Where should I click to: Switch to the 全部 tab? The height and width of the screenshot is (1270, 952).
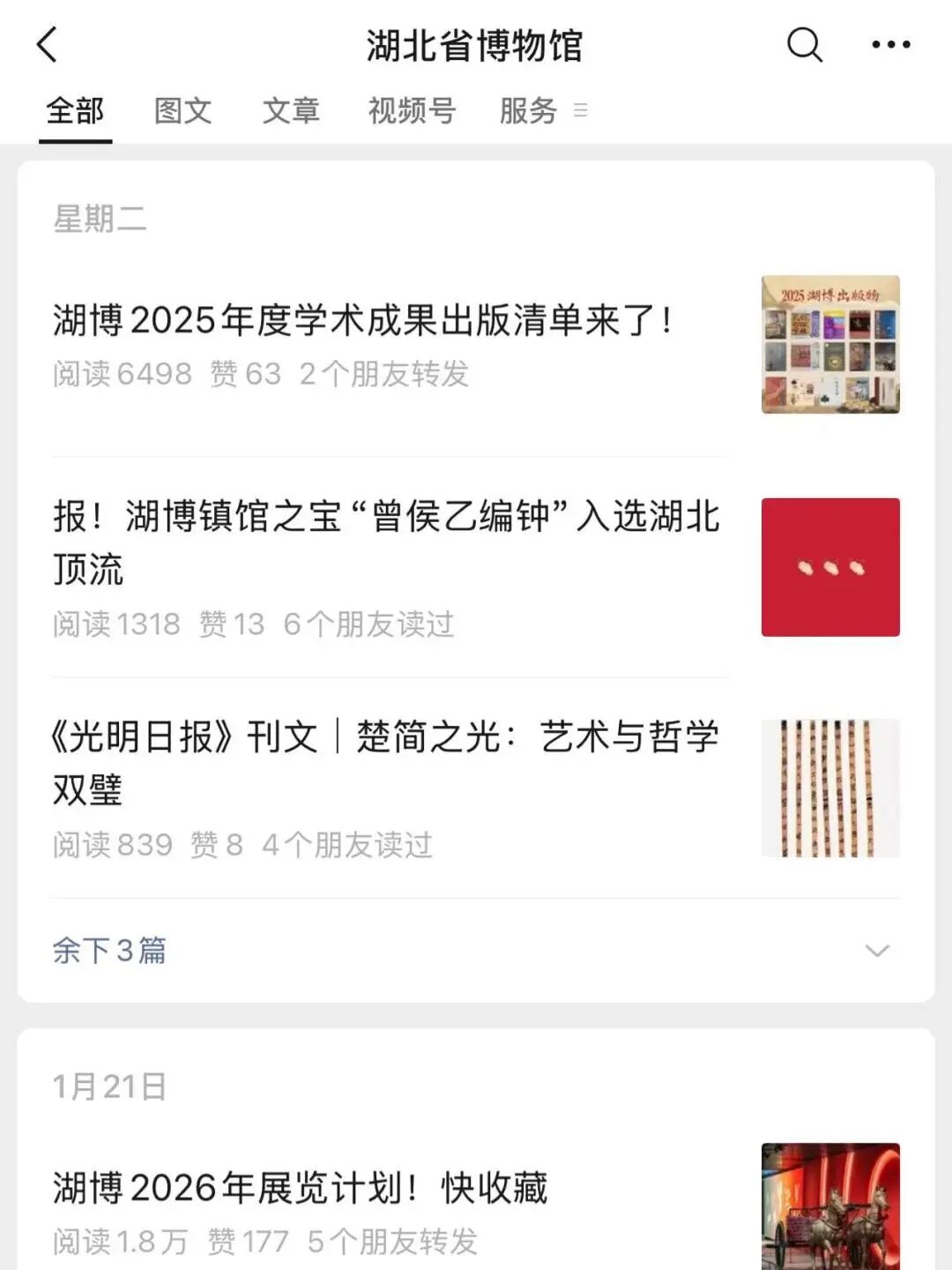[75, 111]
